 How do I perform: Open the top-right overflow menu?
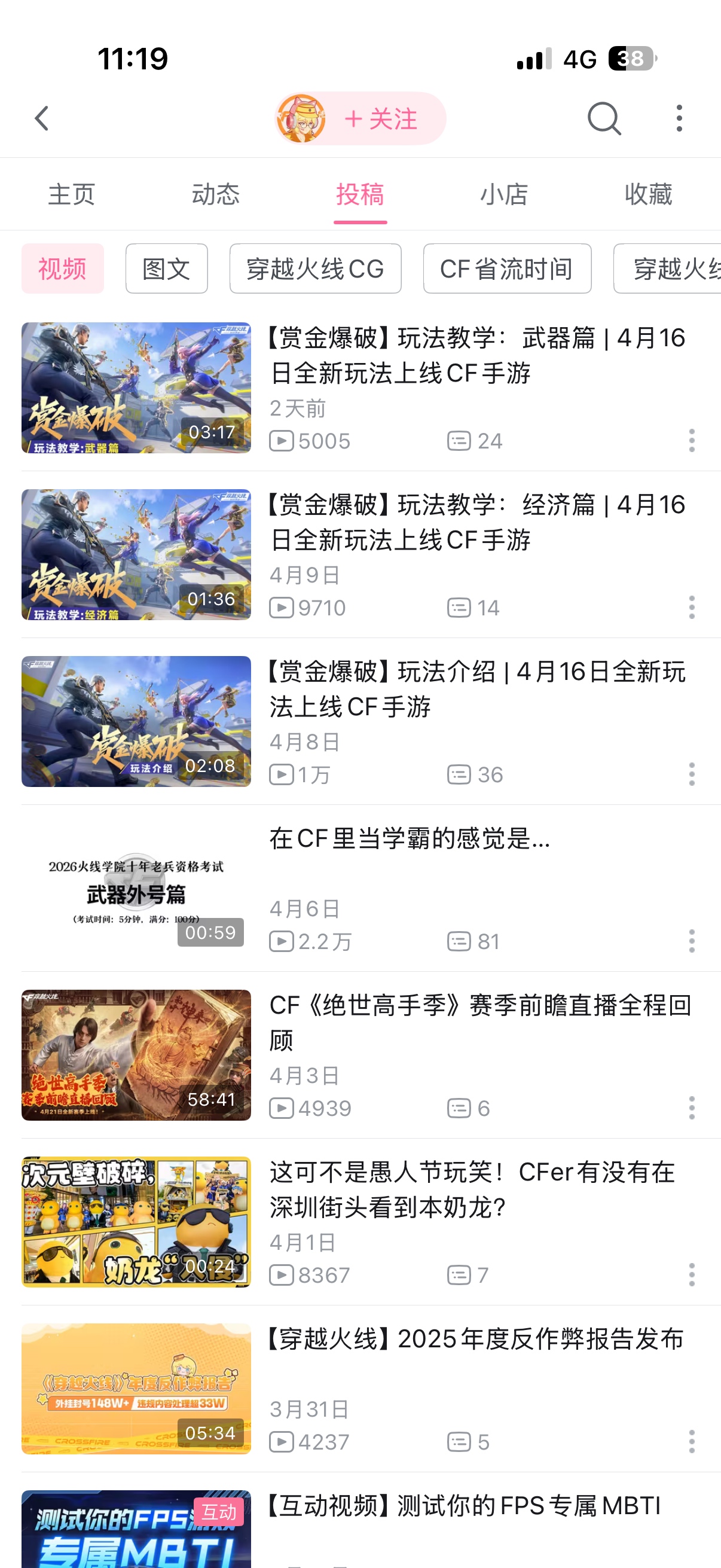click(x=679, y=118)
